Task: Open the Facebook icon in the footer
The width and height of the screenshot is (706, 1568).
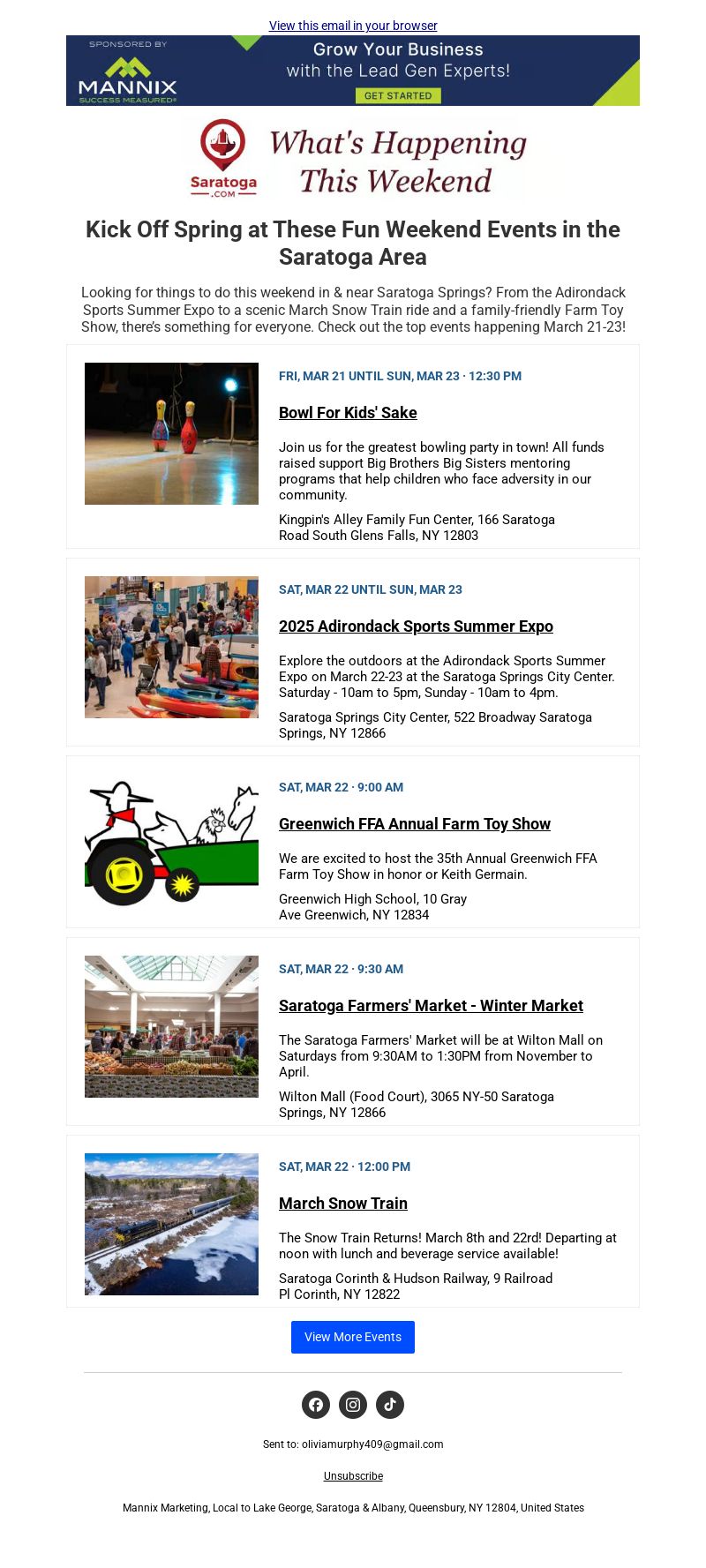Action: point(316,1405)
